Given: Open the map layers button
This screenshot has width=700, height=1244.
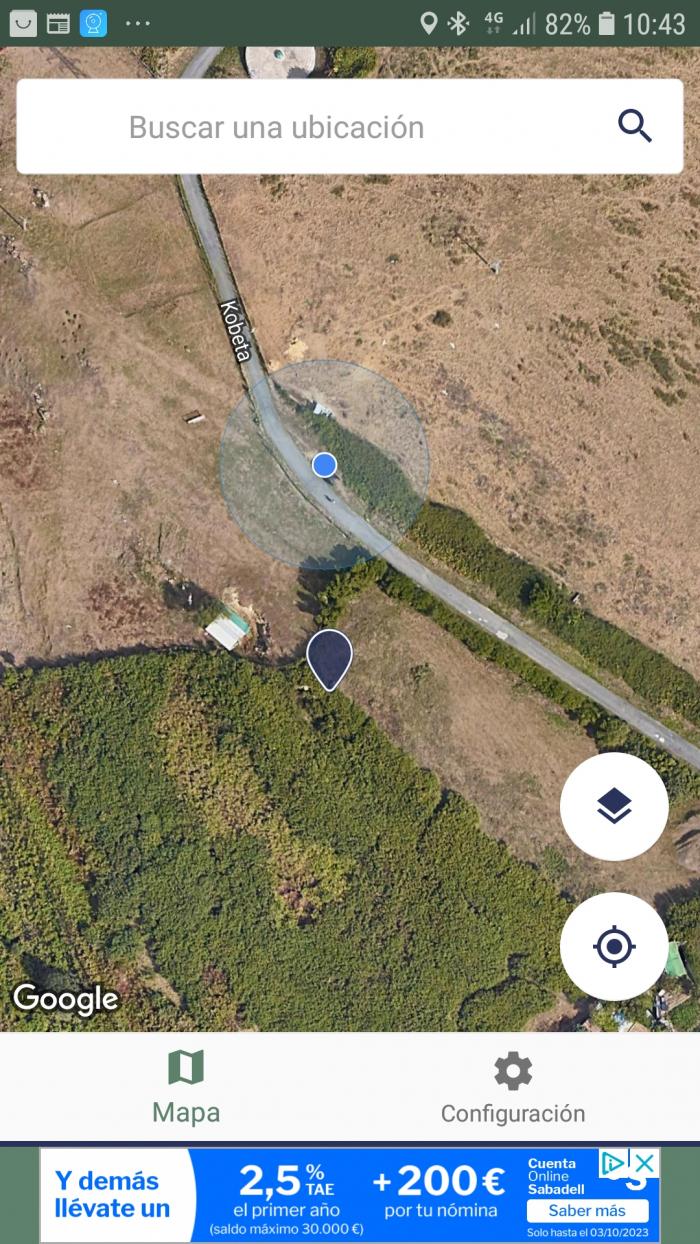Looking at the screenshot, I should point(614,806).
